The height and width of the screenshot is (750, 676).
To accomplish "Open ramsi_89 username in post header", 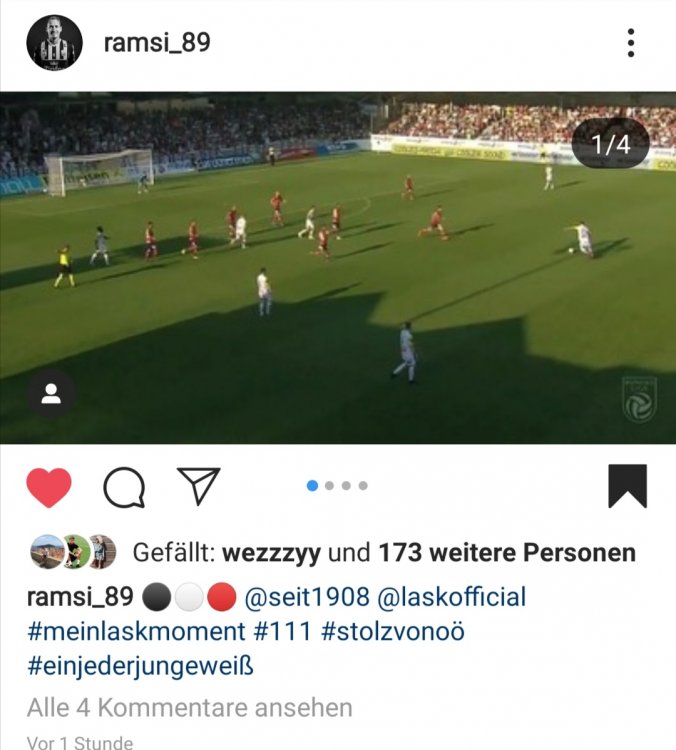I will coord(157,43).
